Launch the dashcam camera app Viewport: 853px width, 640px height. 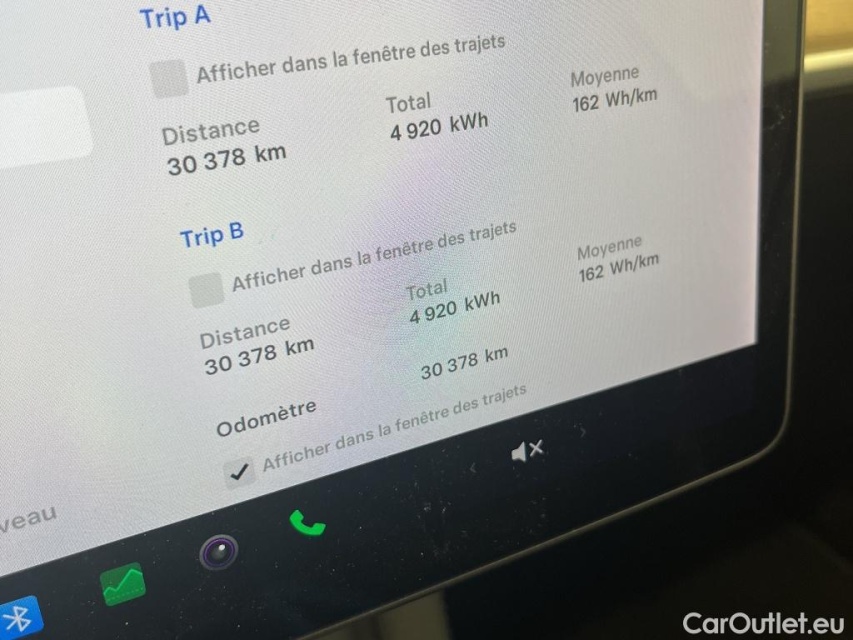point(218,552)
